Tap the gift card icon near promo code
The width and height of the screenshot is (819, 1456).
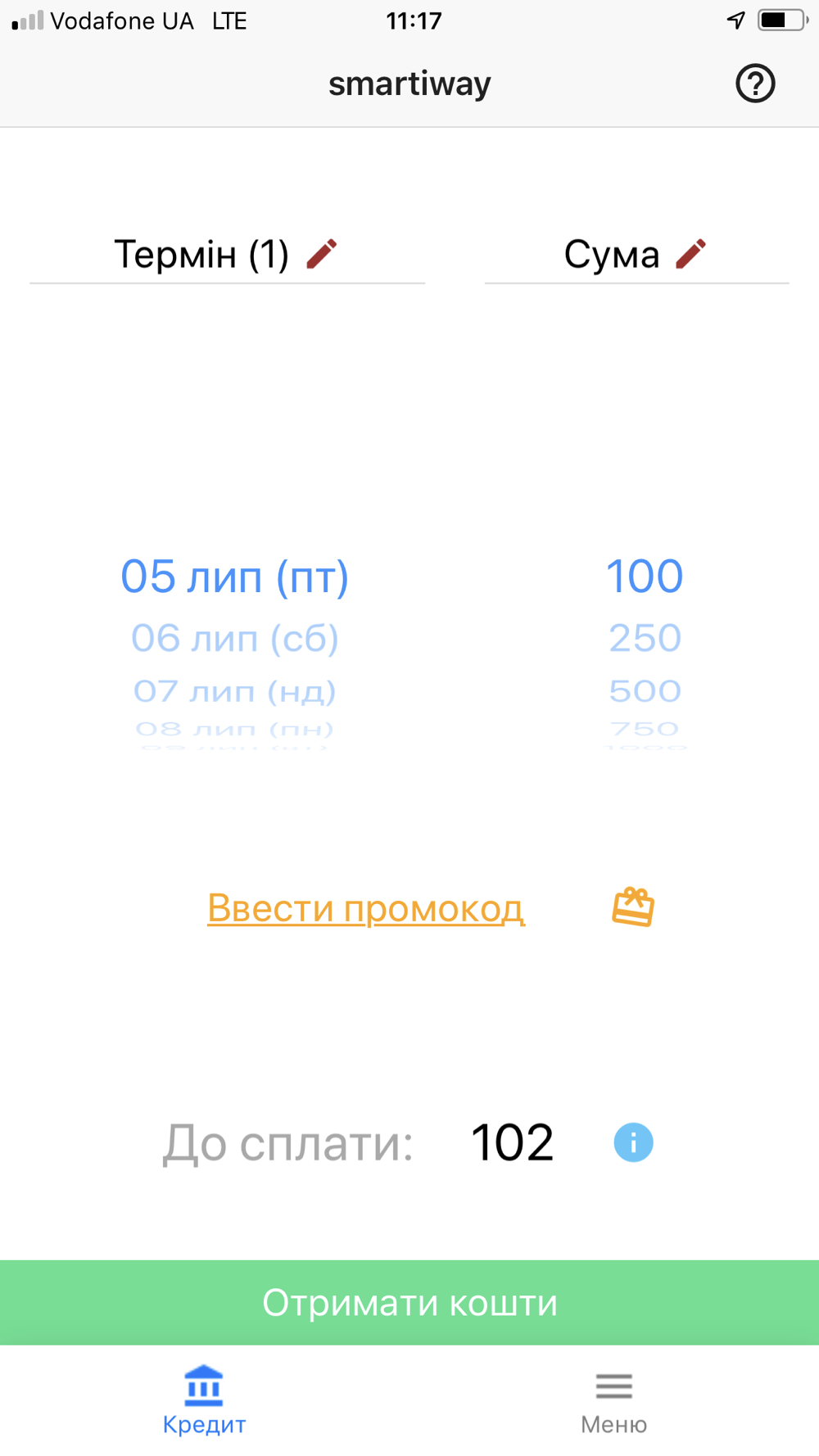pyautogui.click(x=633, y=907)
